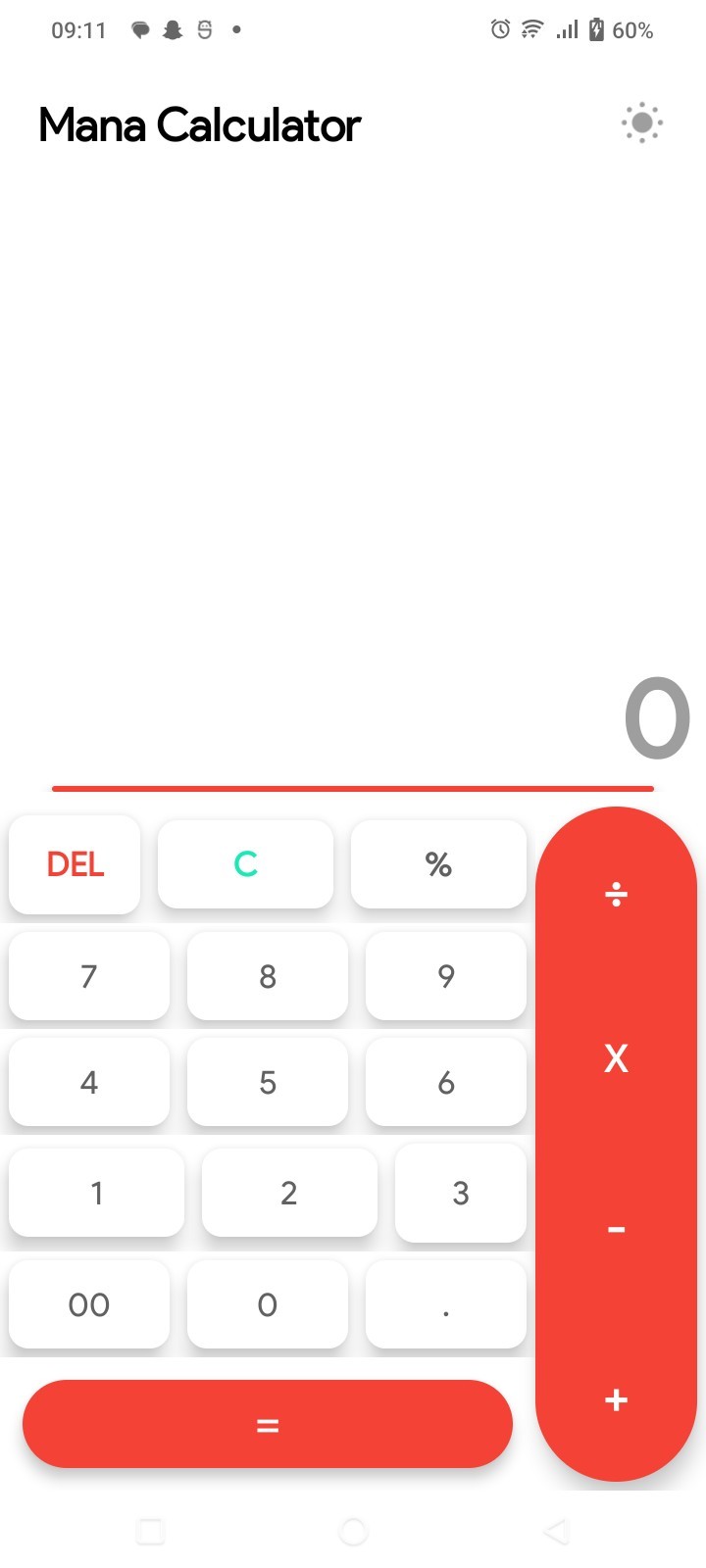Calculate result with equals button
Image resolution: width=706 pixels, height=1568 pixels.
click(268, 1424)
